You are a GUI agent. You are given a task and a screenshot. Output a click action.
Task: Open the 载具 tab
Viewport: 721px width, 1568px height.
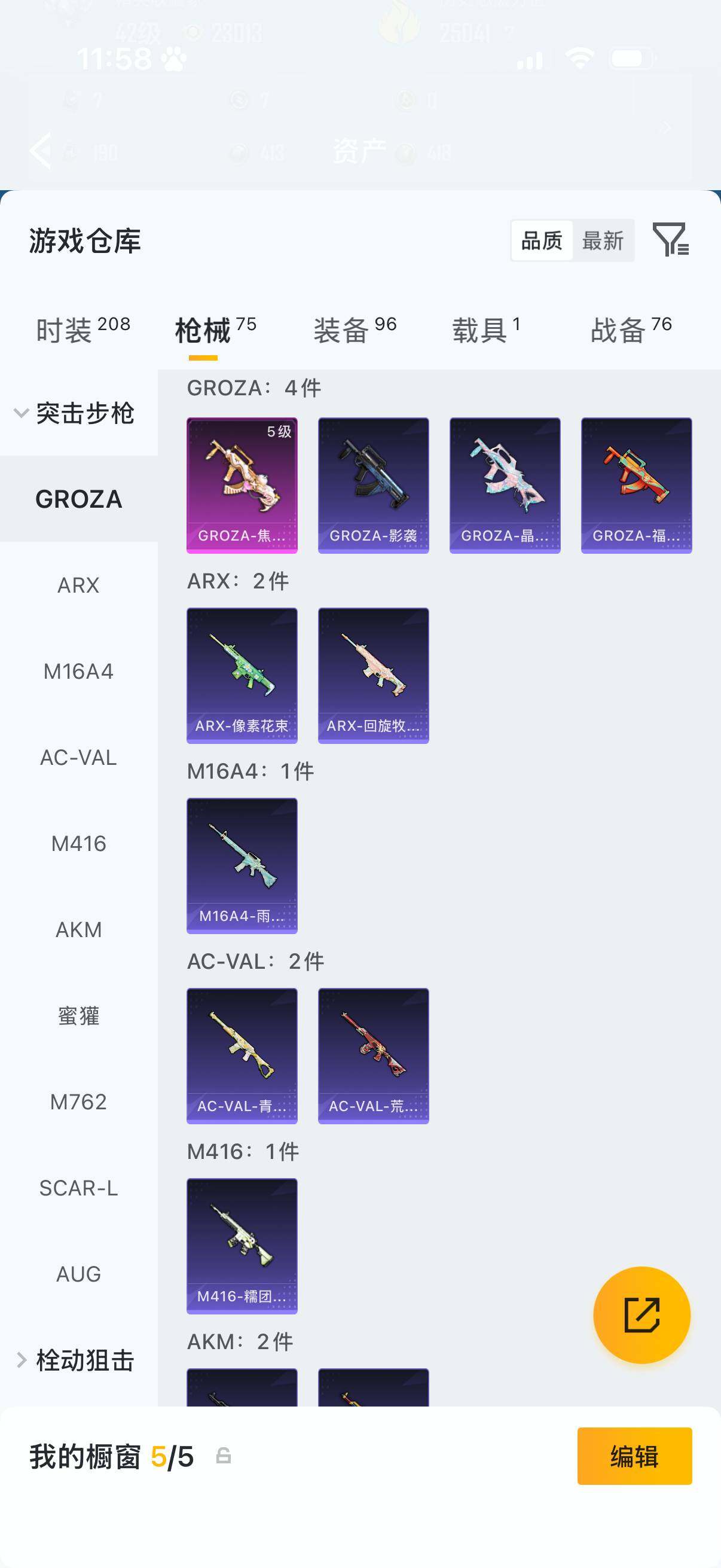tap(486, 330)
